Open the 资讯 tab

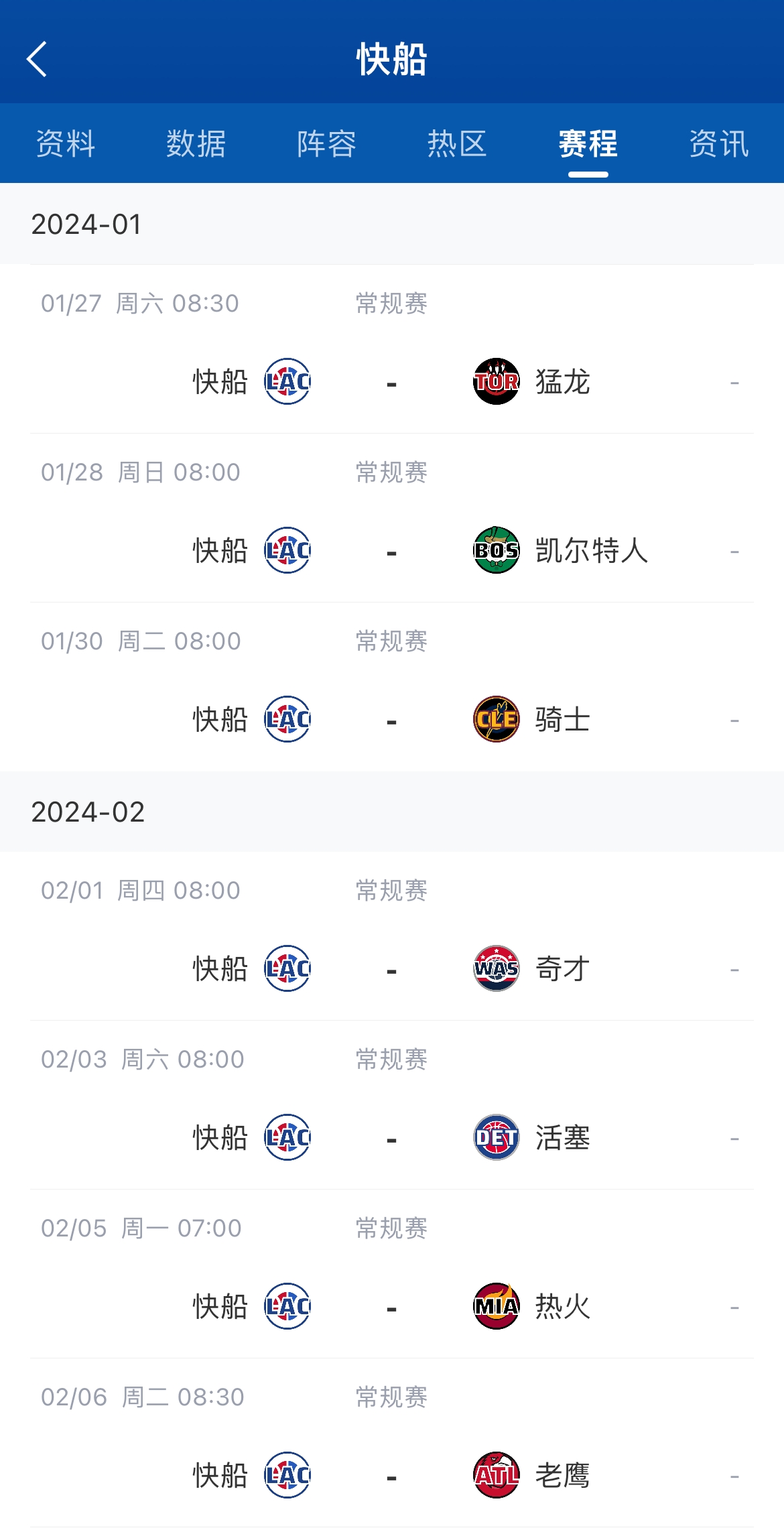(x=719, y=143)
